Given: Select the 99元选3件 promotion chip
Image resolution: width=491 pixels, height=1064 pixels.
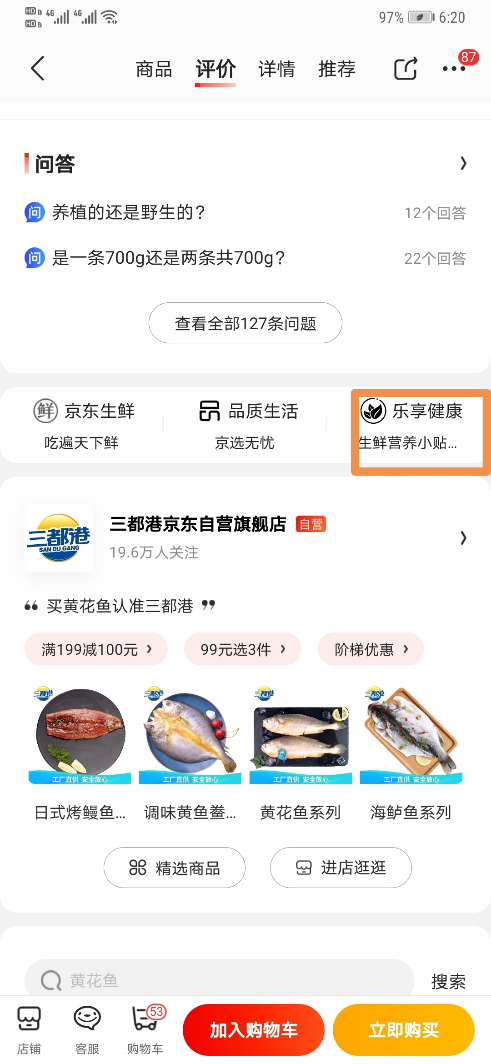Looking at the screenshot, I should tap(243, 649).
